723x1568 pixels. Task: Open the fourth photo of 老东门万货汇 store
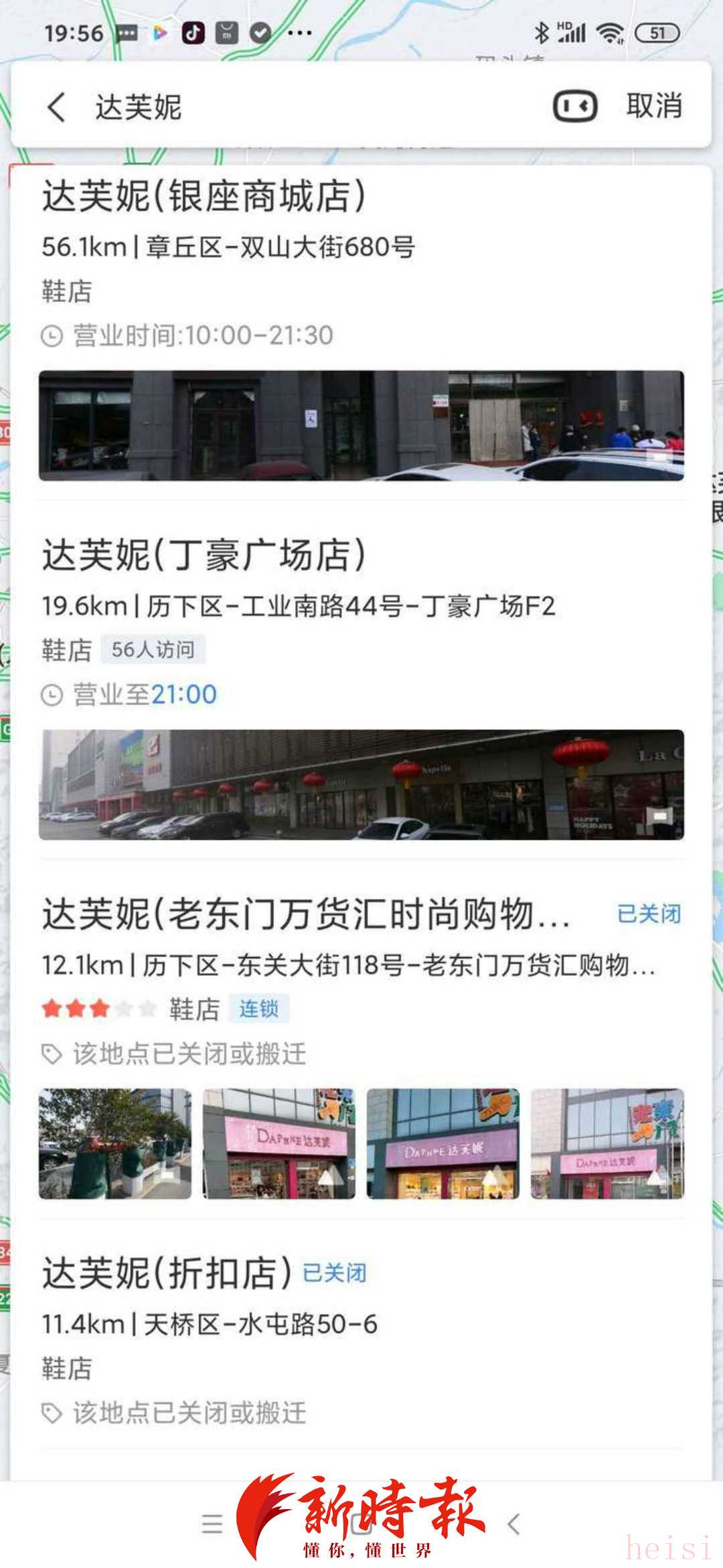point(607,1143)
